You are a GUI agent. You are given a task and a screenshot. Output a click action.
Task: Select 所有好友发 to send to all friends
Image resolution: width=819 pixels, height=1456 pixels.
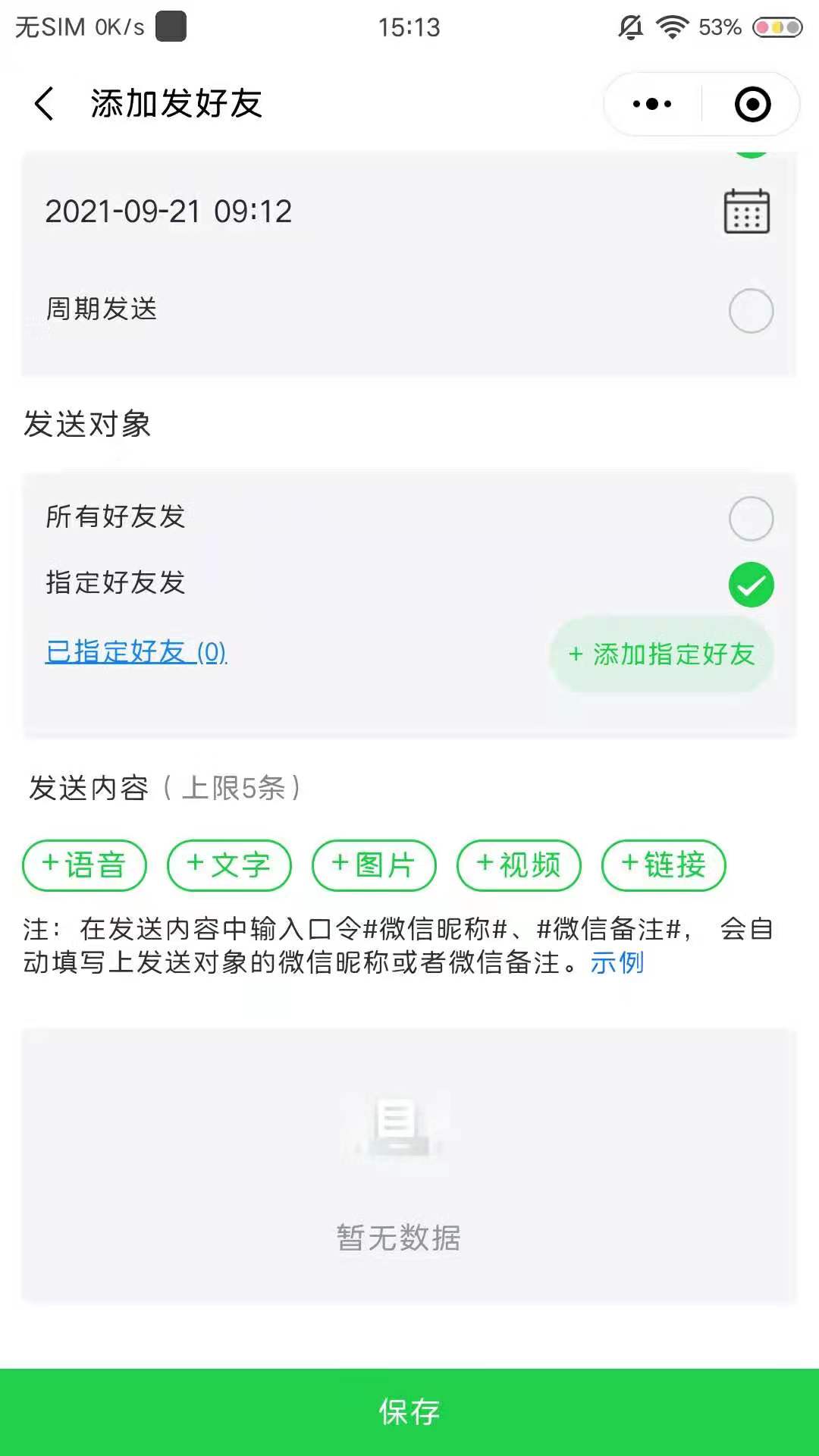click(x=750, y=516)
